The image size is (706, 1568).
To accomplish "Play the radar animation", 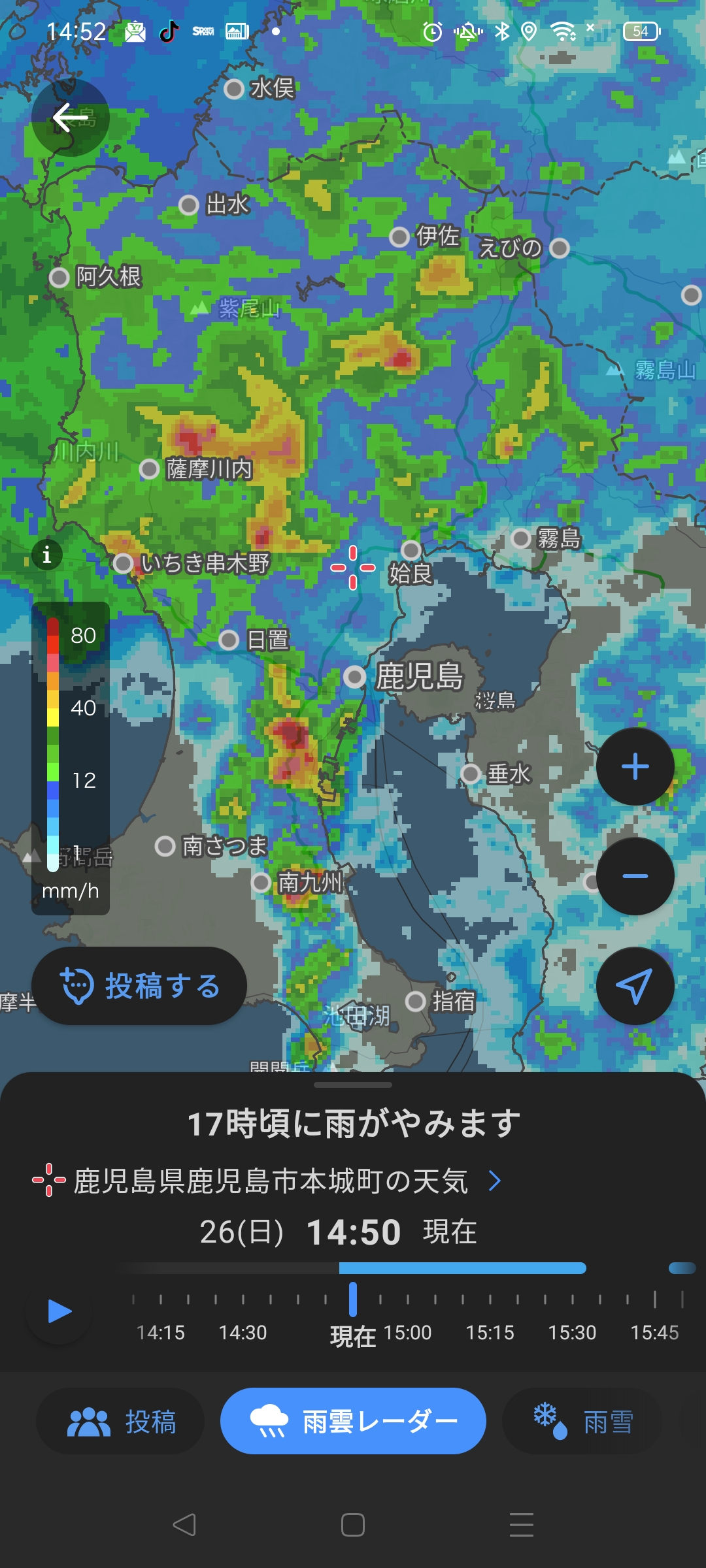I will pyautogui.click(x=59, y=1311).
